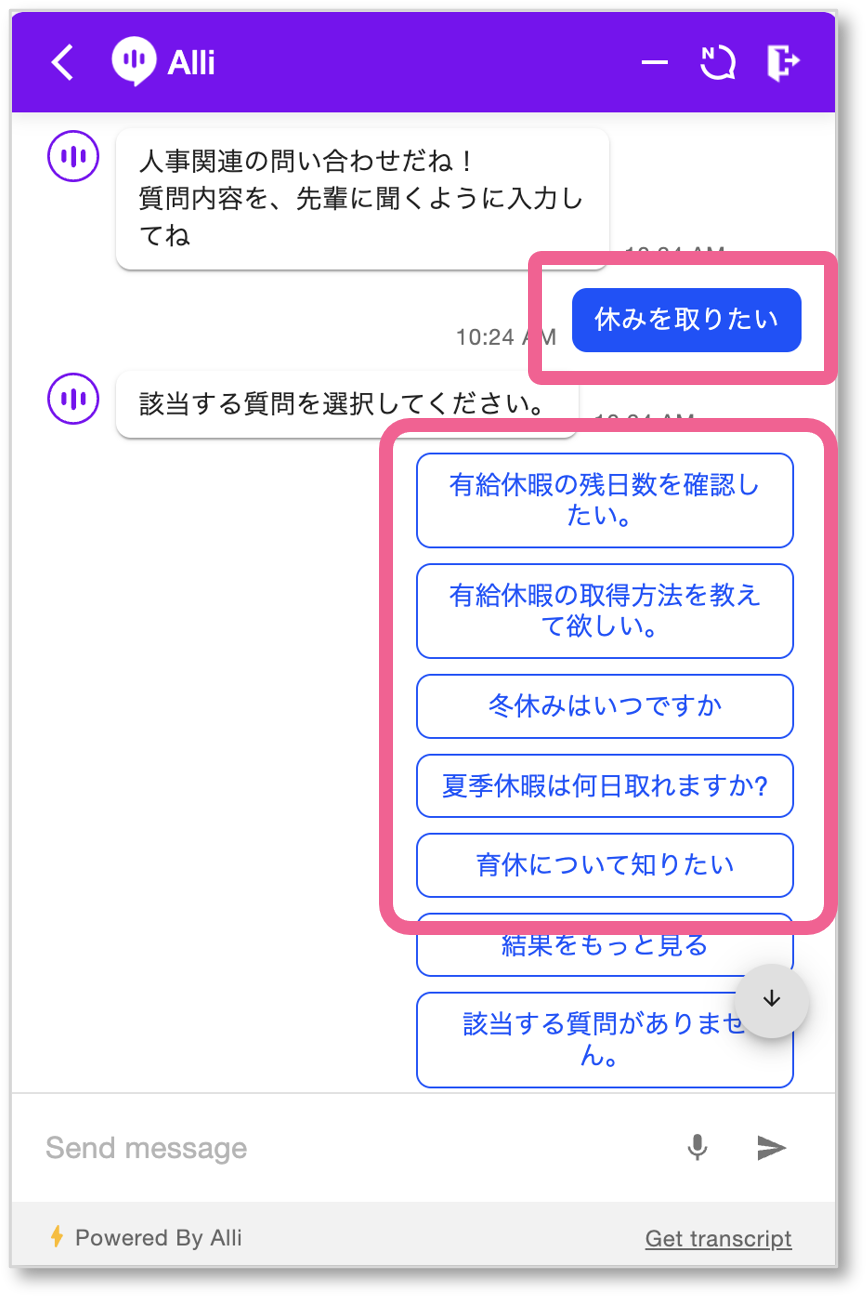Focus the Send message field
The image size is (867, 1297).
pos(350,1147)
